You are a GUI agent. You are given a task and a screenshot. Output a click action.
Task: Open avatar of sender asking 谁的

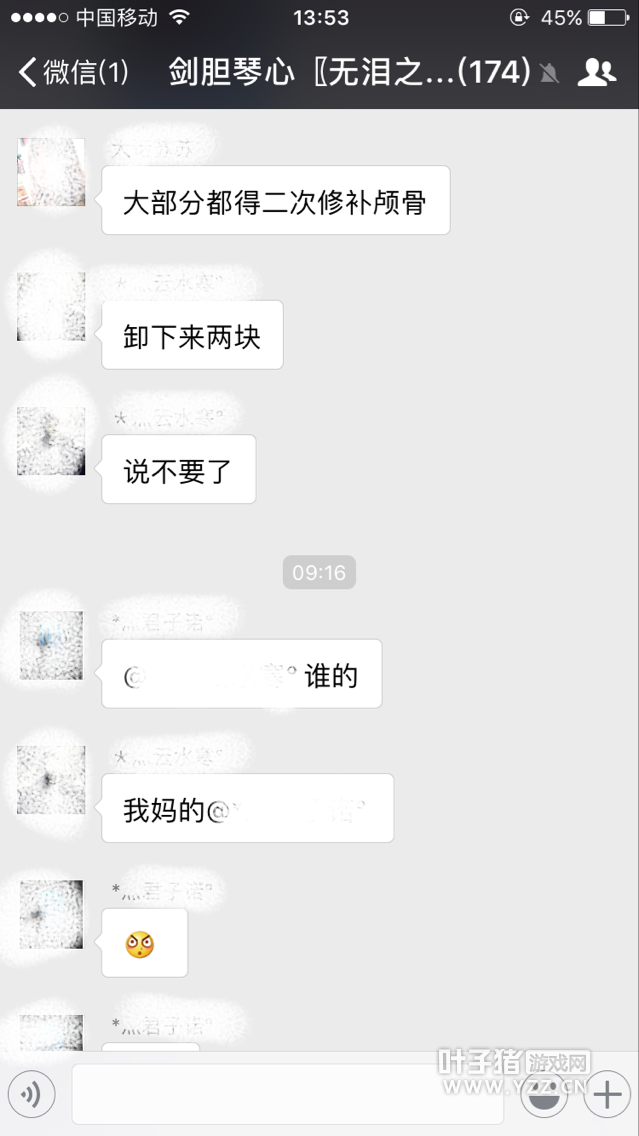(x=51, y=645)
